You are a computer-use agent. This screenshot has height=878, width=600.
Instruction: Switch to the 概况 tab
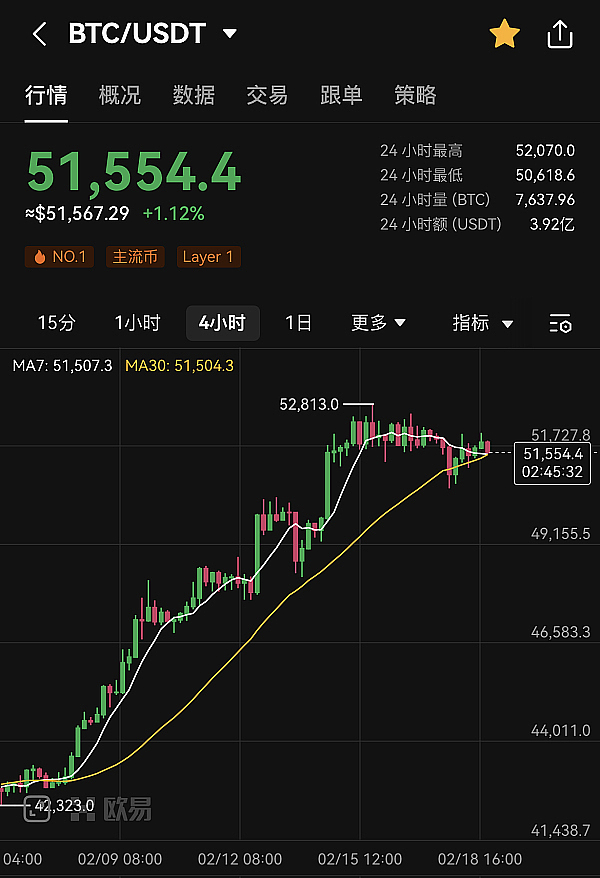coord(120,96)
